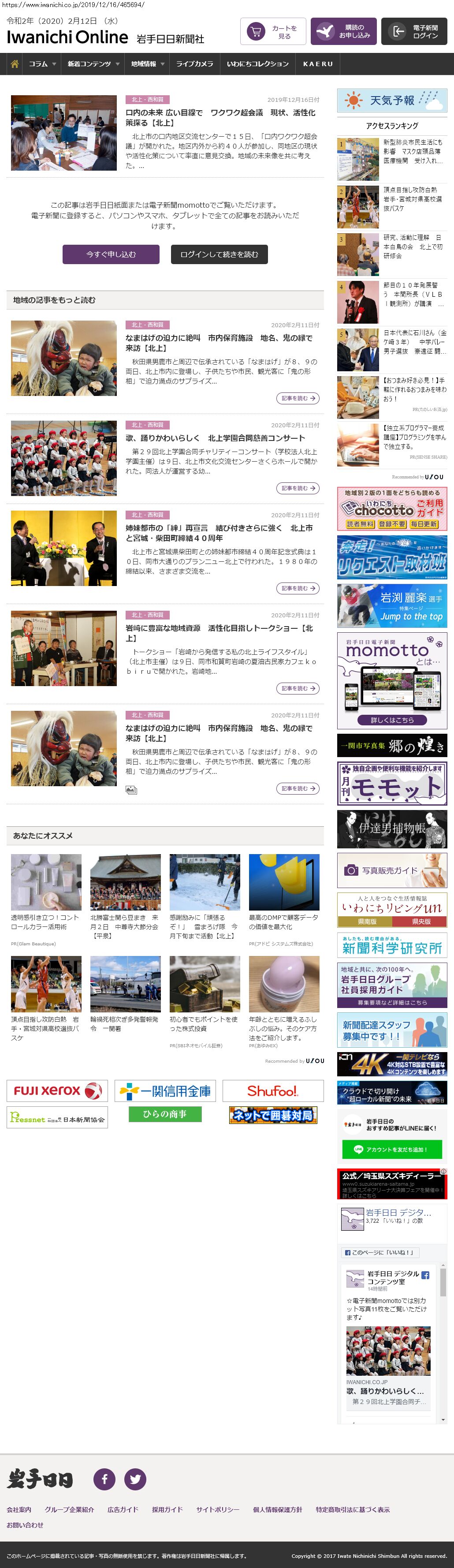Screen dimensions: 454x1568
Task: Visit the Facebook icon in footer
Action: [104, 1478]
